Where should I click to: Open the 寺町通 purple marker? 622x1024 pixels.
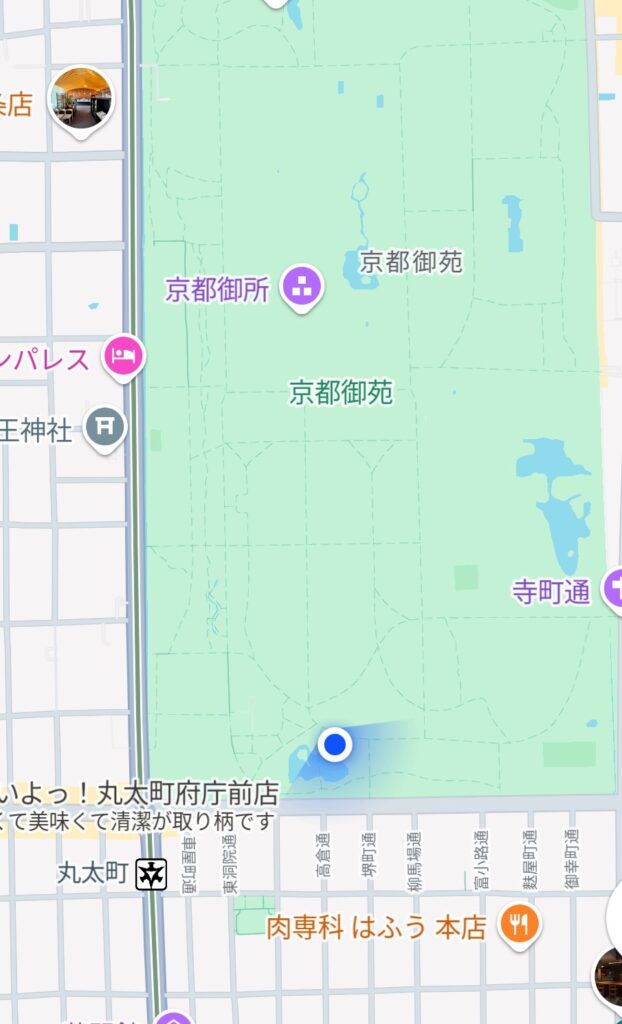[x=614, y=591]
